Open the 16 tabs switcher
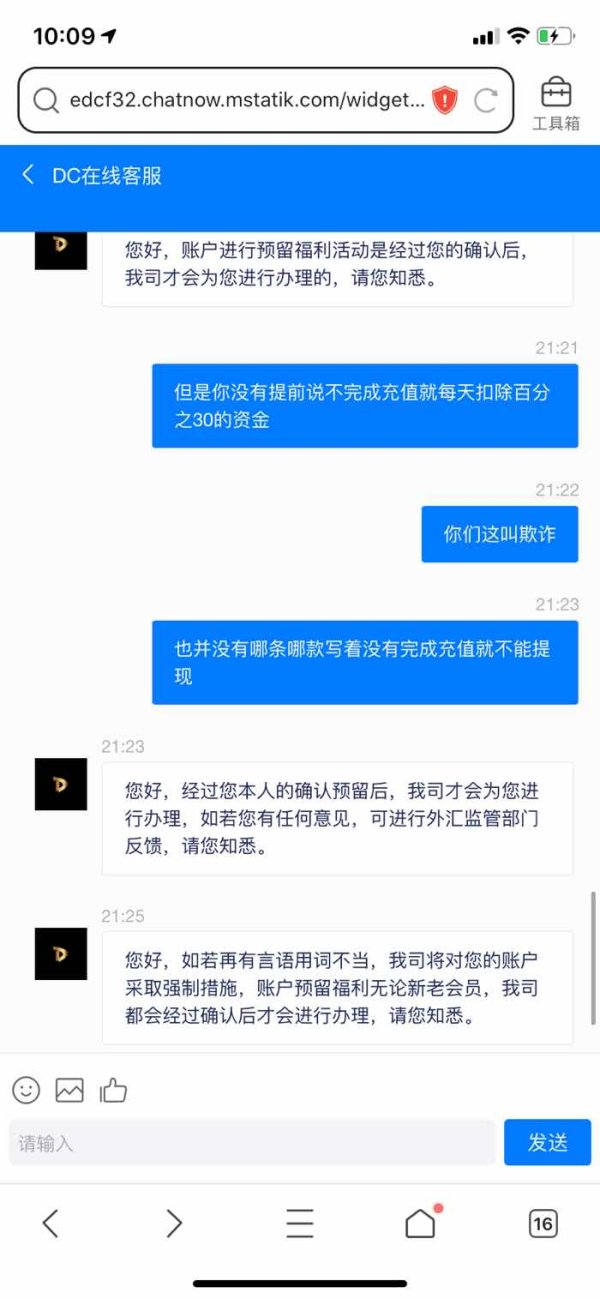600x1299 pixels. (543, 1223)
